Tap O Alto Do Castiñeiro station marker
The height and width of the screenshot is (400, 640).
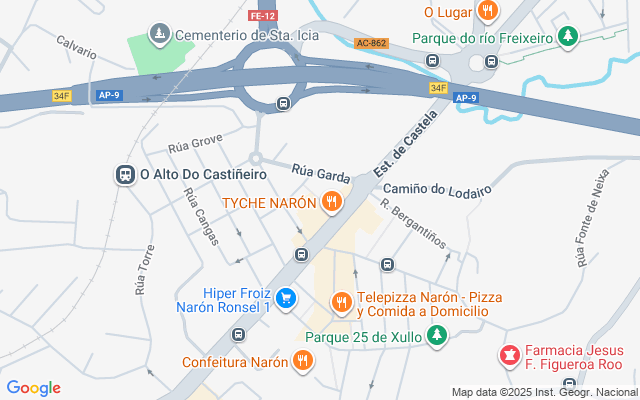click(126, 174)
